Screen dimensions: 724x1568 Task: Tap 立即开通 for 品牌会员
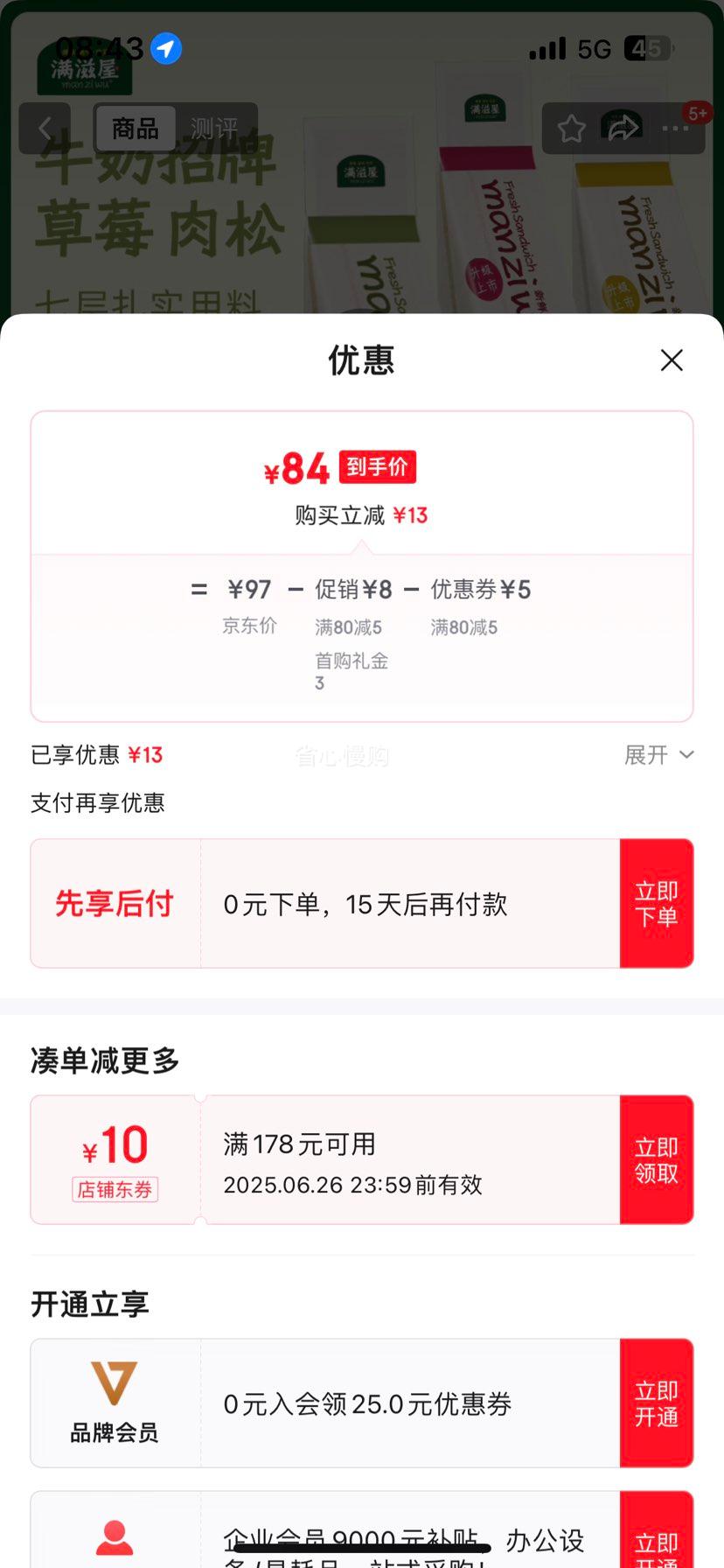[657, 1403]
